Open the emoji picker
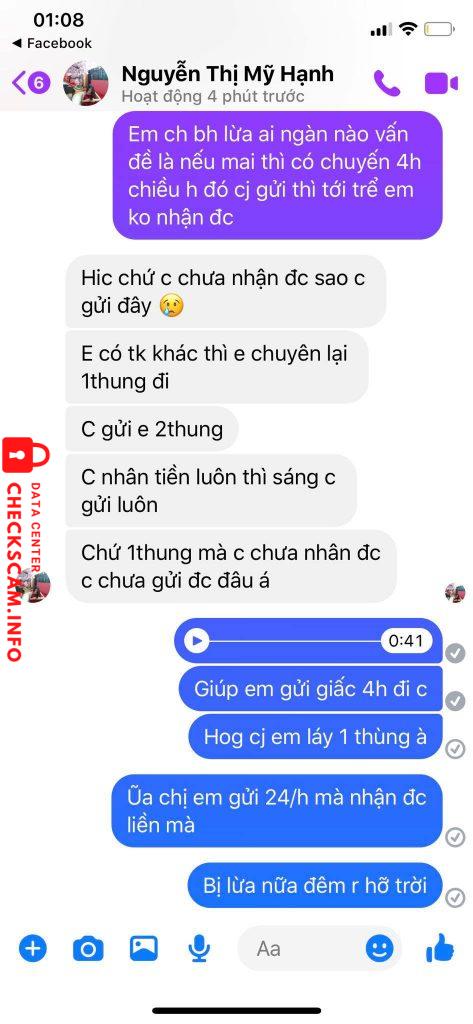 pyautogui.click(x=380, y=948)
